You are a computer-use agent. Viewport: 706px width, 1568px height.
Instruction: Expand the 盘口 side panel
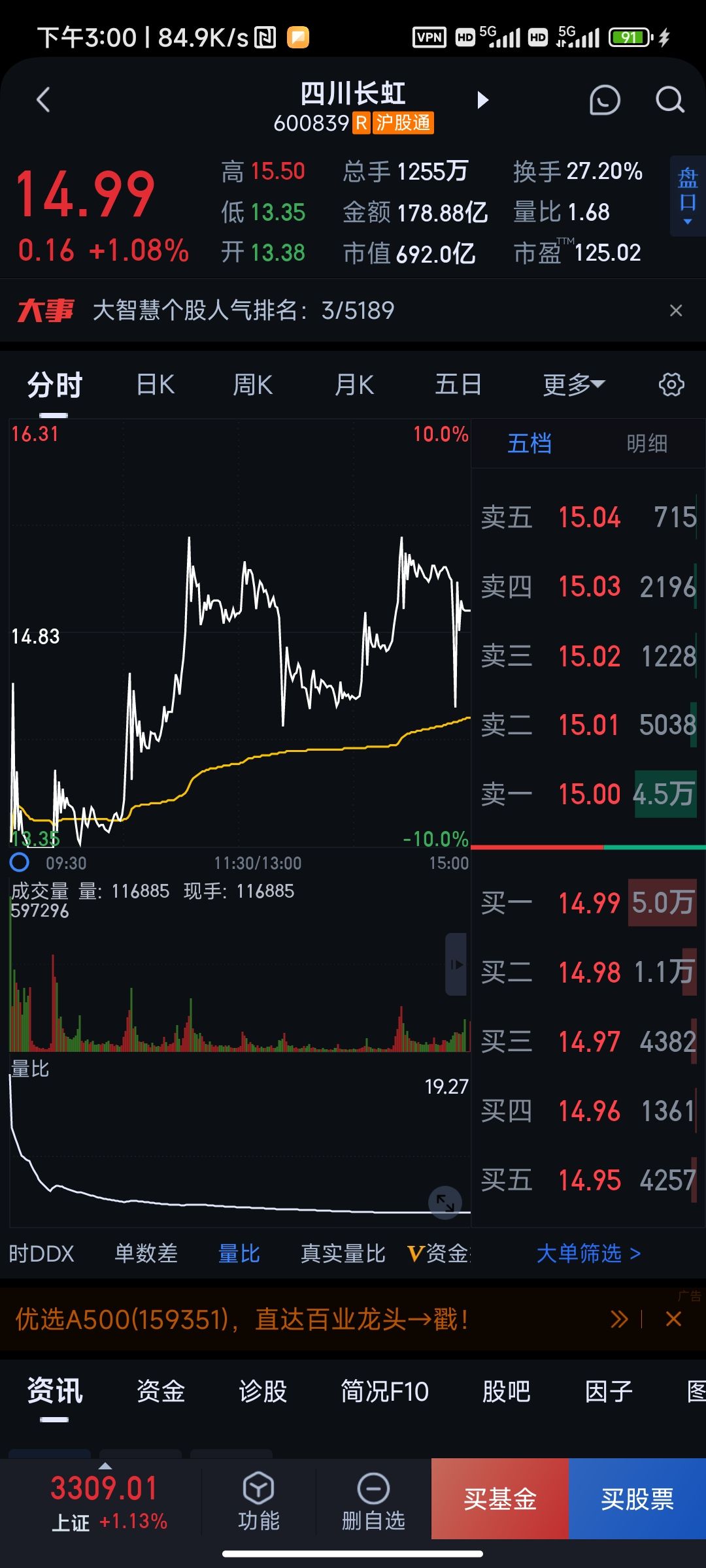688,195
